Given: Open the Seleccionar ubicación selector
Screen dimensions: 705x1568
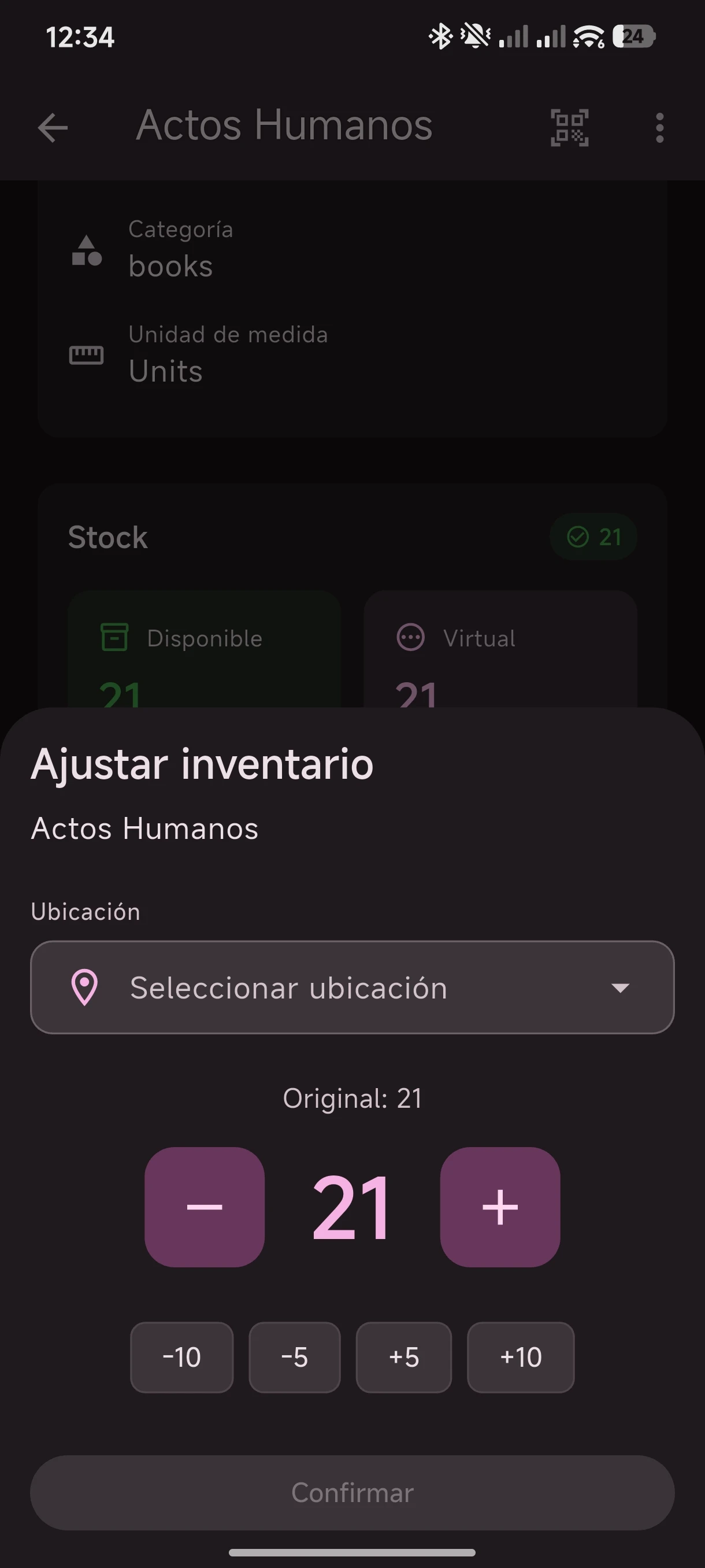Looking at the screenshot, I should pyautogui.click(x=352, y=988).
